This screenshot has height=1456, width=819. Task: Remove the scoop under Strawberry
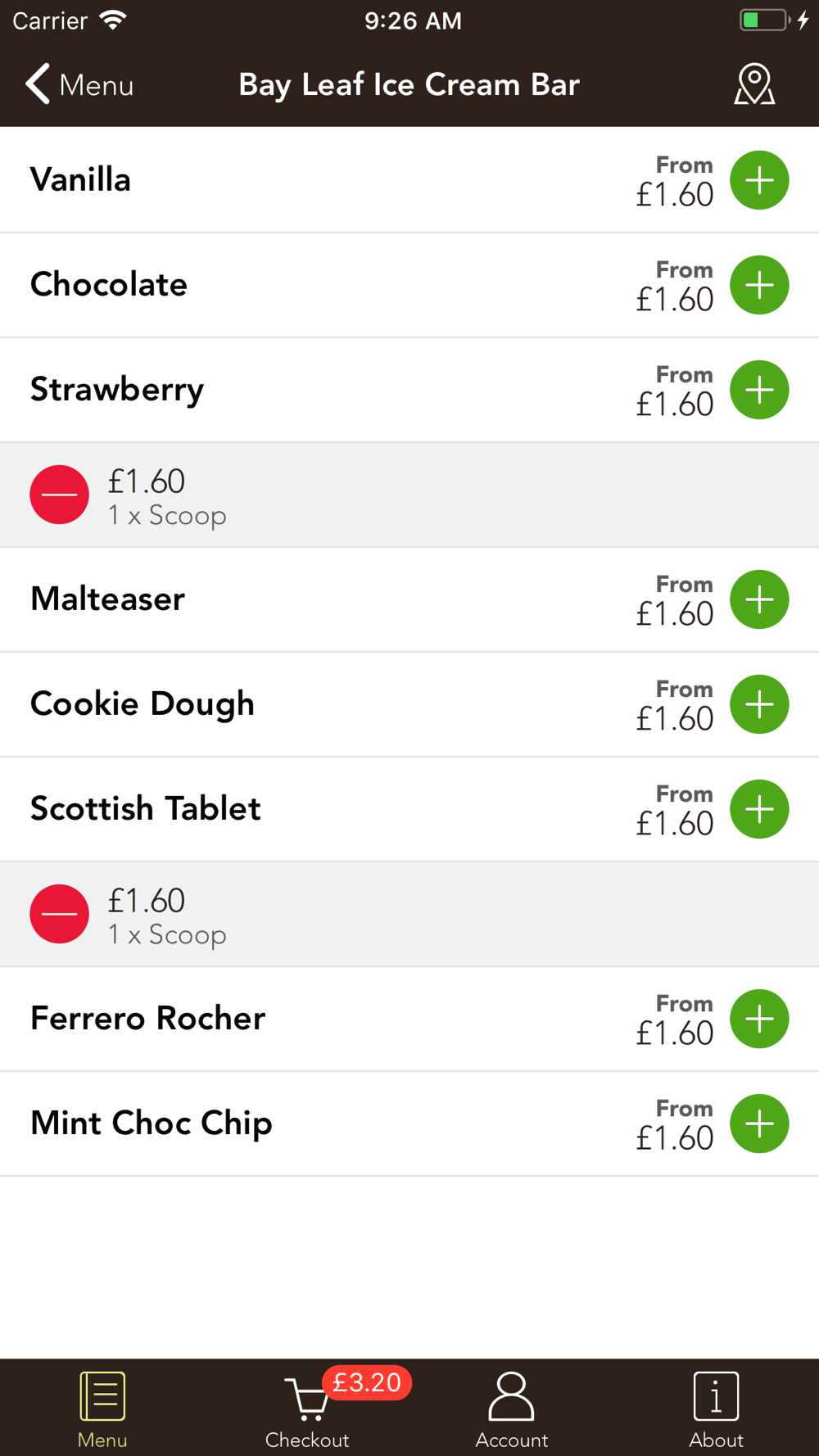click(60, 495)
